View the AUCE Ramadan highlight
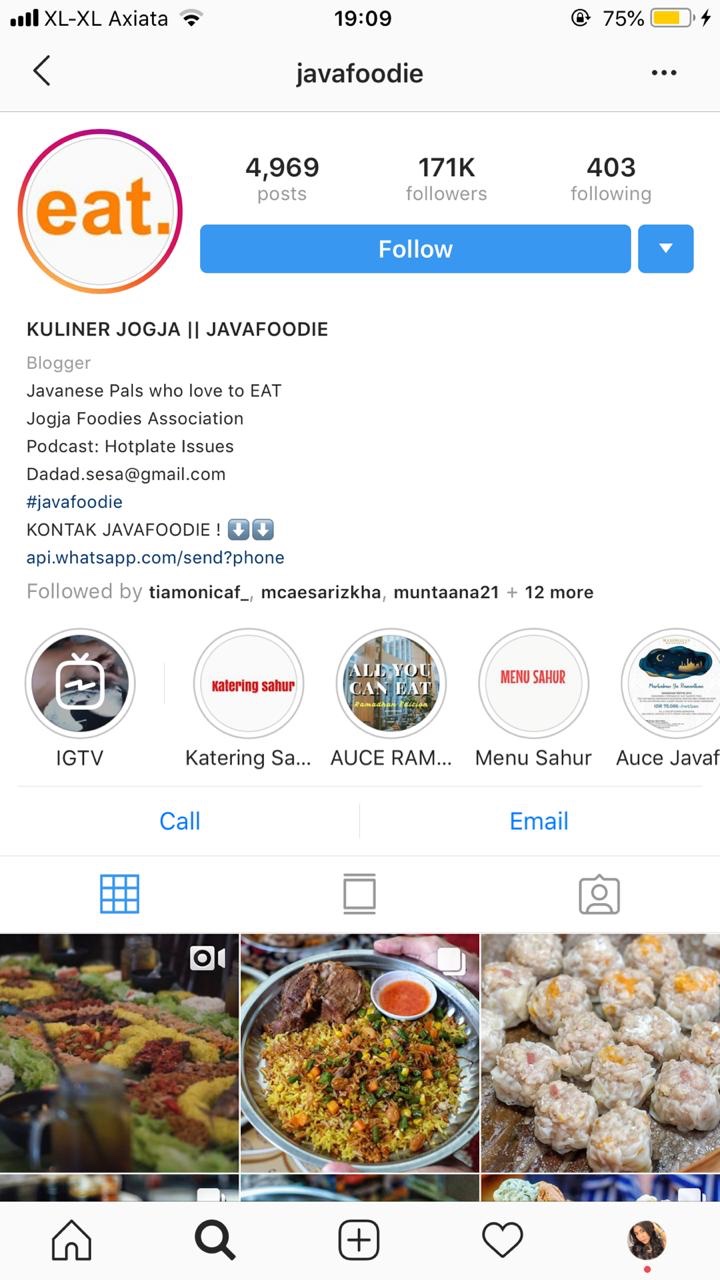This screenshot has height=1280, width=720. (391, 684)
